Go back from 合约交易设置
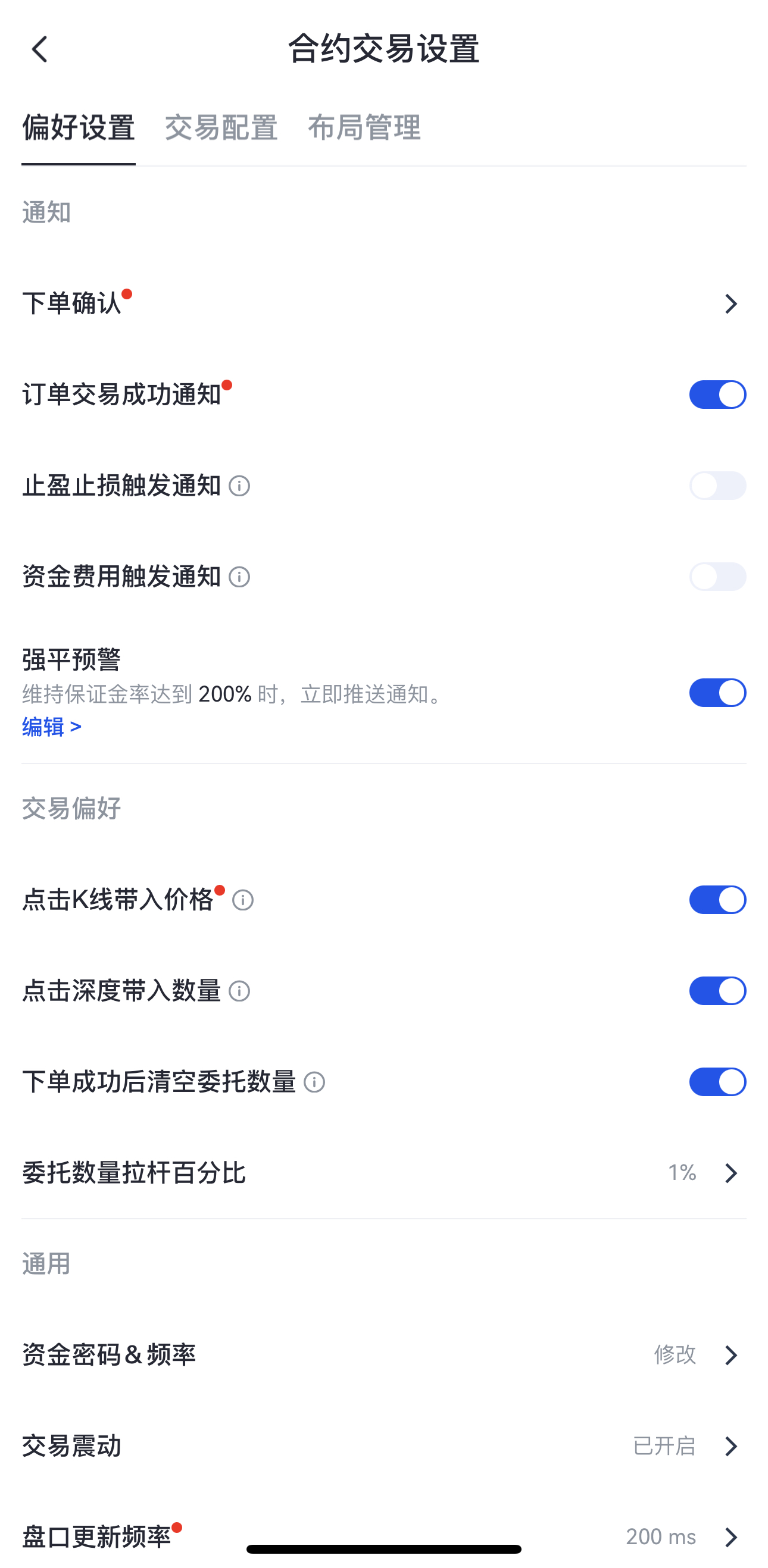The image size is (768, 1568). [x=39, y=49]
